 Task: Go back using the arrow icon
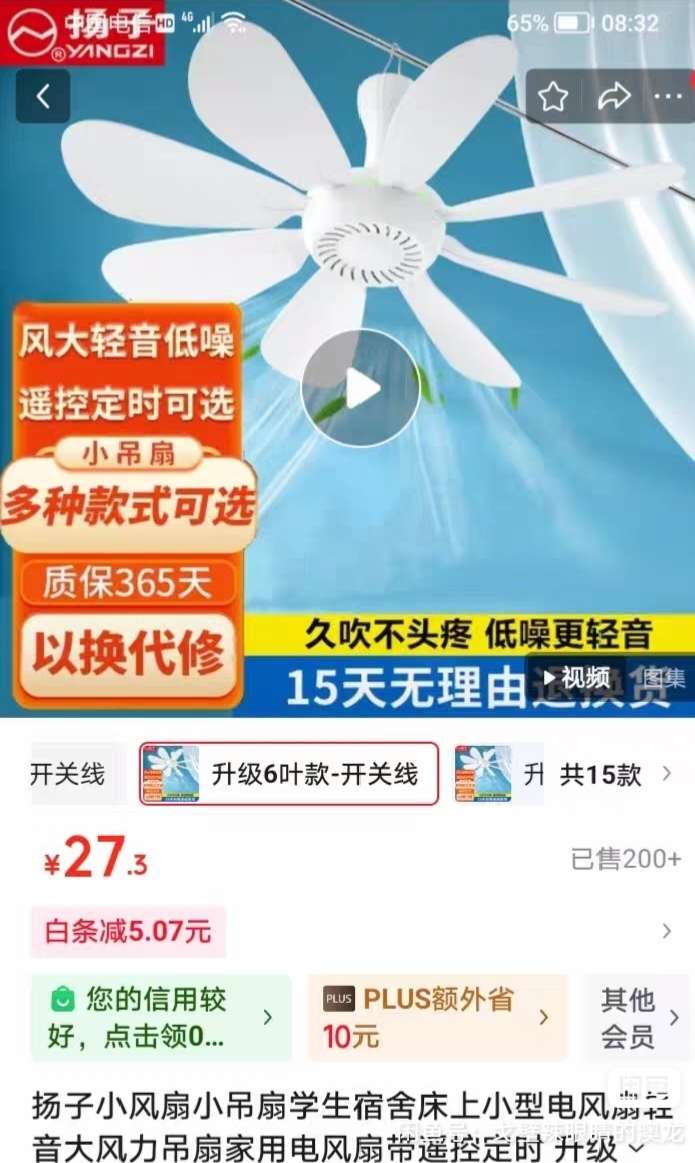(x=43, y=97)
